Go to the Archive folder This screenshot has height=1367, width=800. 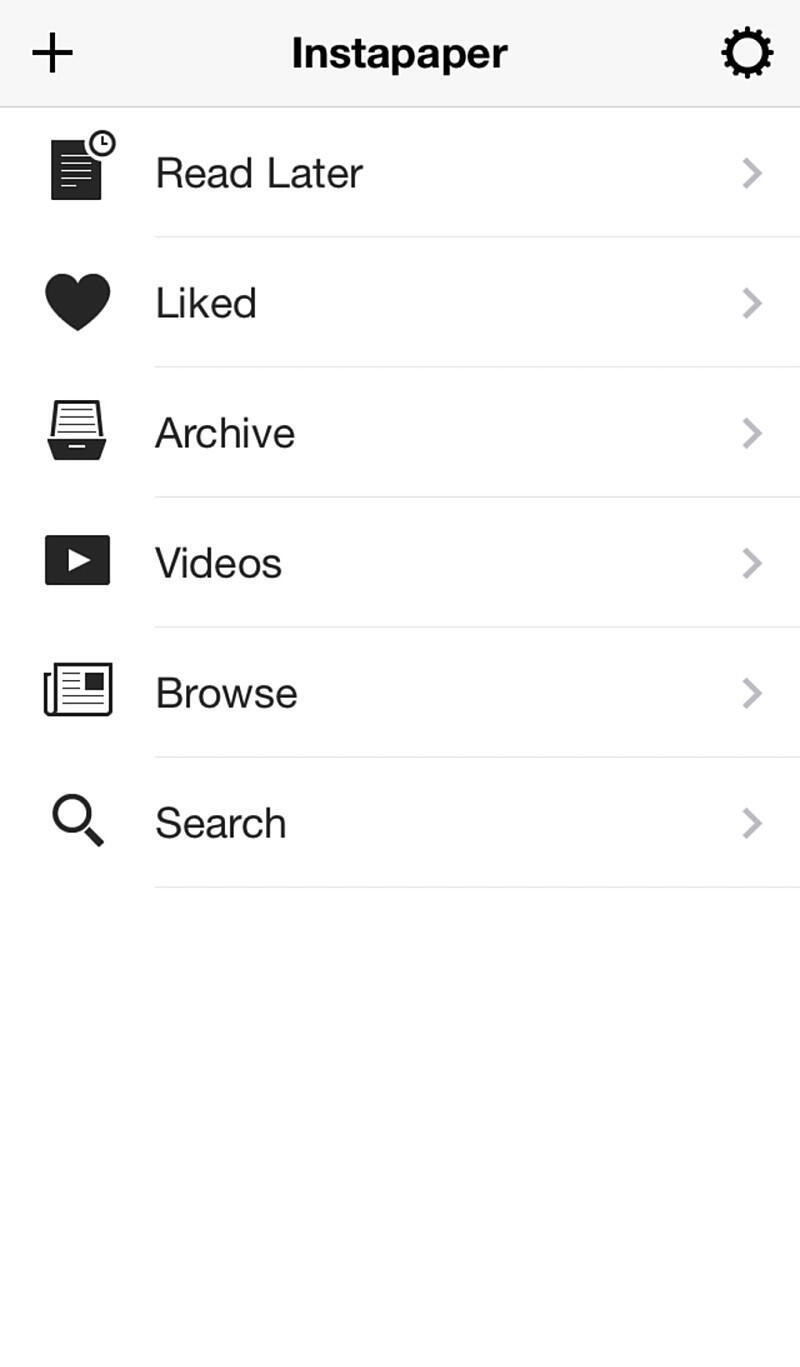click(x=400, y=433)
